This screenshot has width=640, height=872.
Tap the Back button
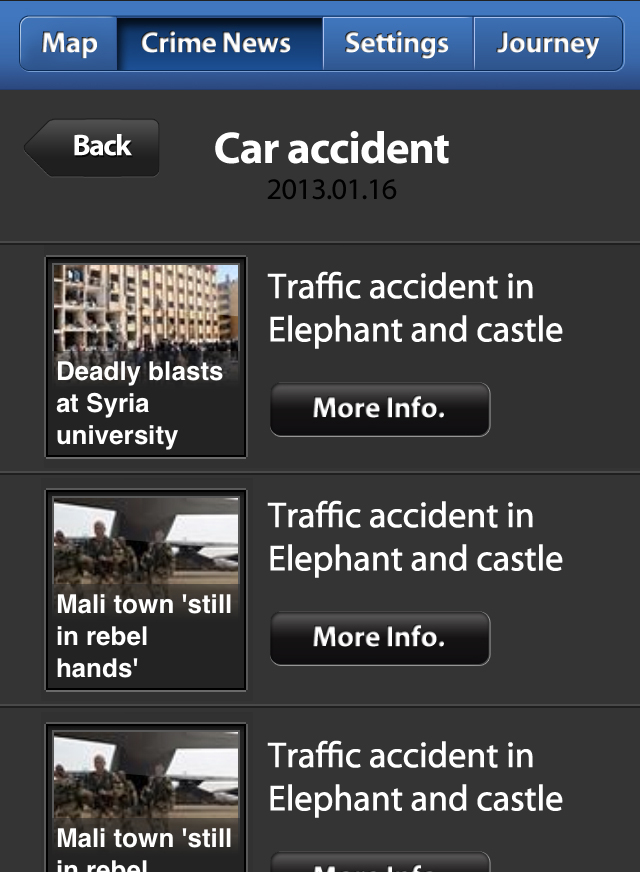[94, 147]
